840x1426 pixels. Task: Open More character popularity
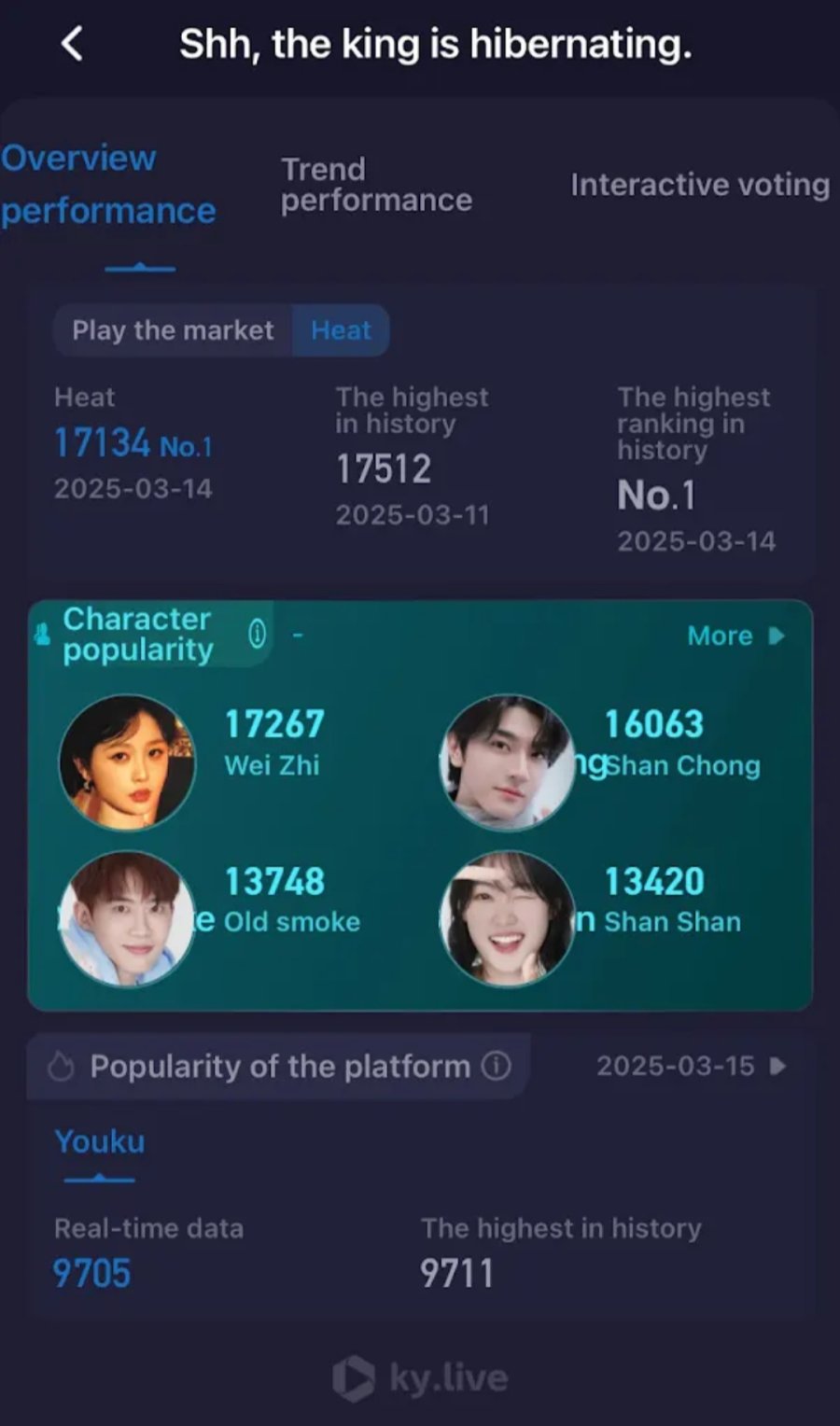[735, 636]
